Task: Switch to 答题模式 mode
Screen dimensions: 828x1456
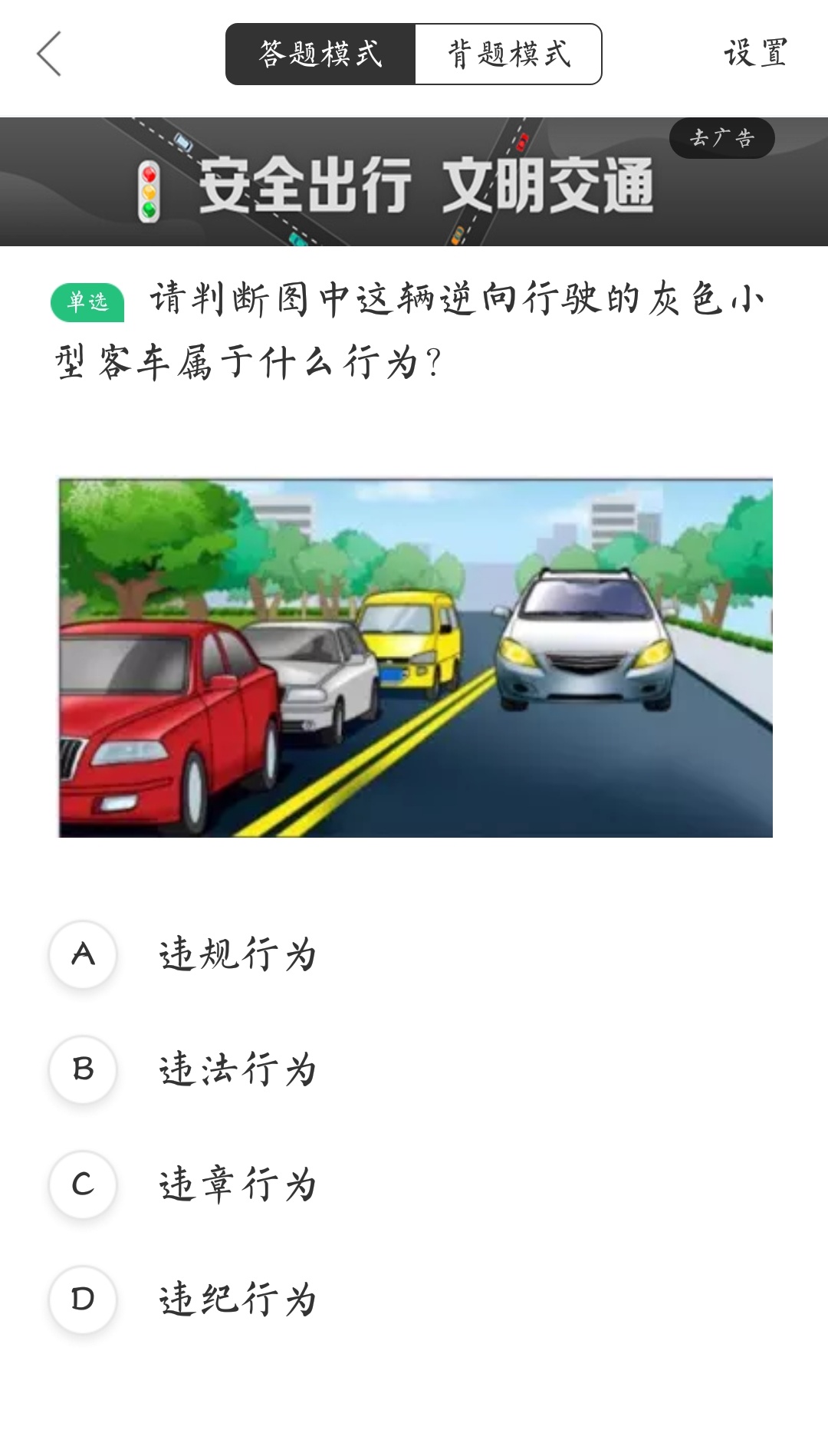Action: [x=320, y=54]
